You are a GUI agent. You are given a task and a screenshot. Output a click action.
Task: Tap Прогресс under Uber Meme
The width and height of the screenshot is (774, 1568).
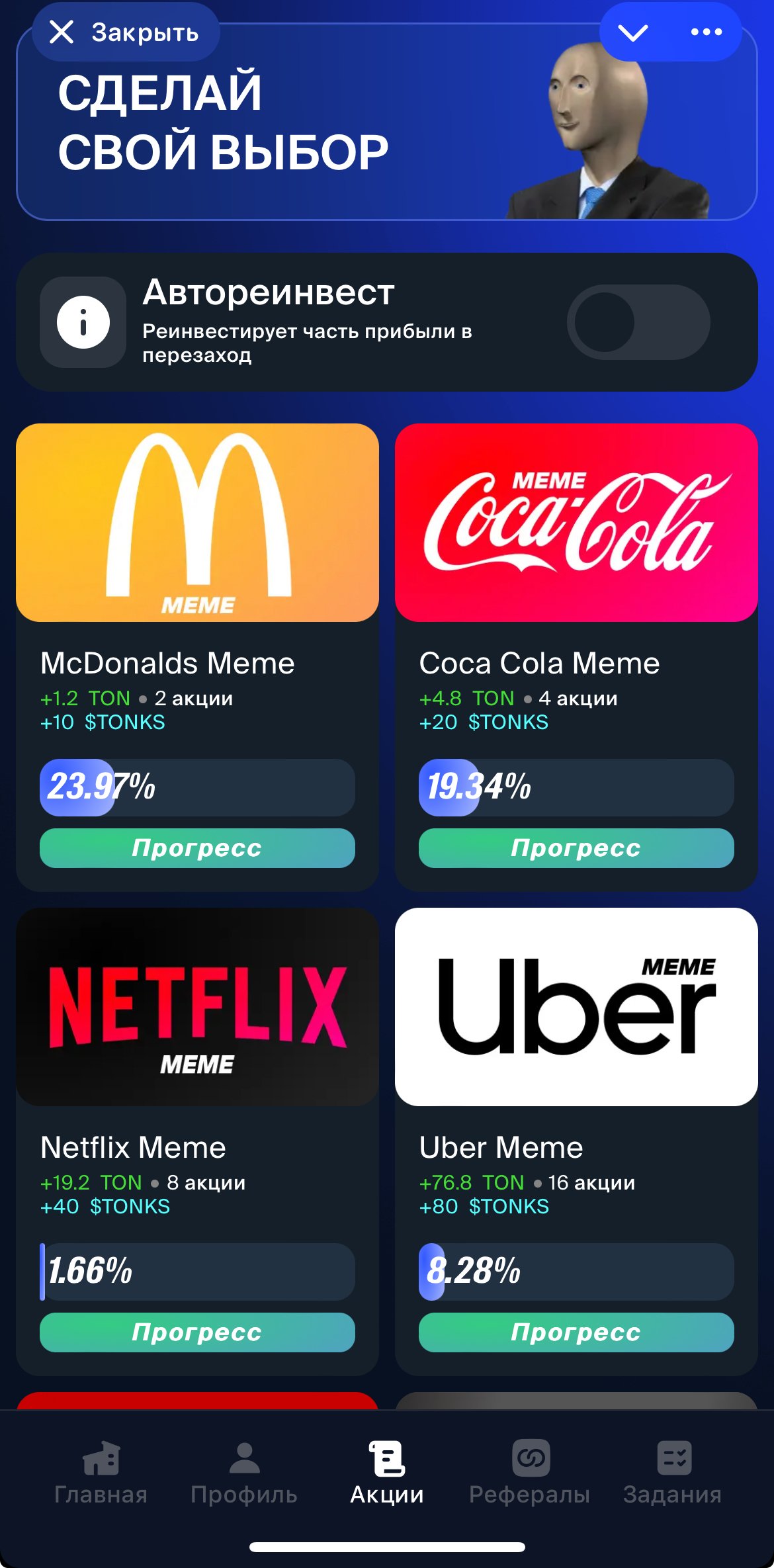click(576, 1332)
